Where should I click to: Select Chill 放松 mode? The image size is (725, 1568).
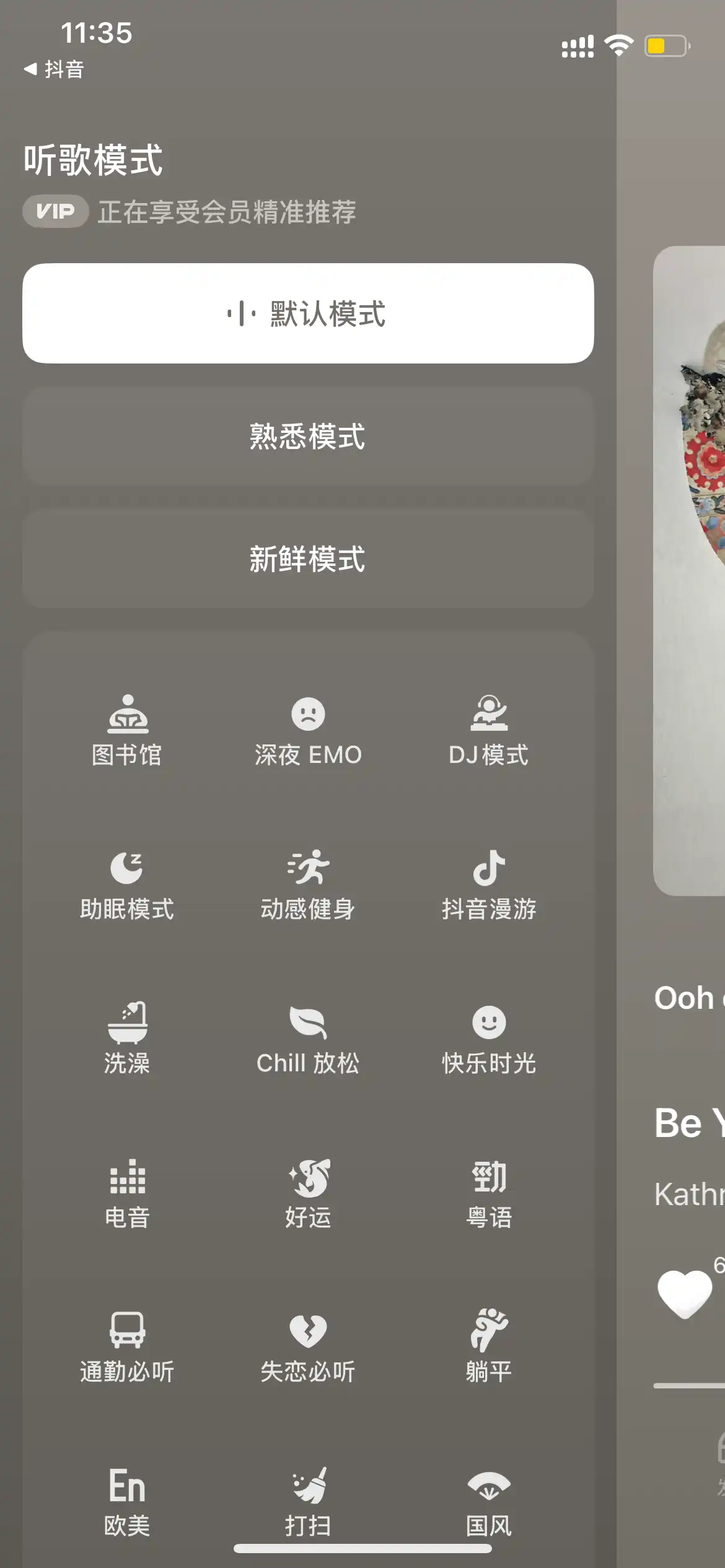(x=308, y=1039)
